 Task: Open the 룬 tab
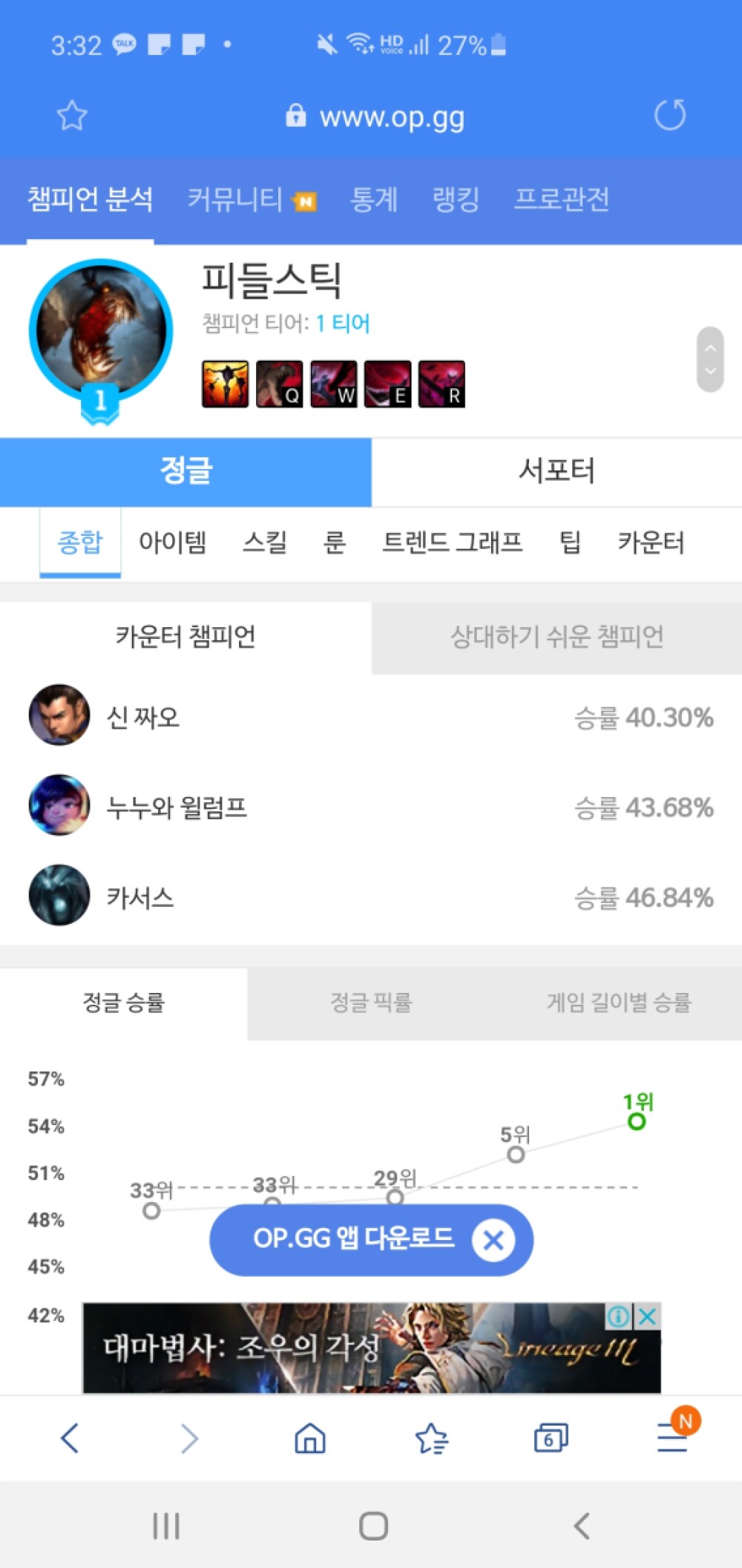(x=335, y=542)
